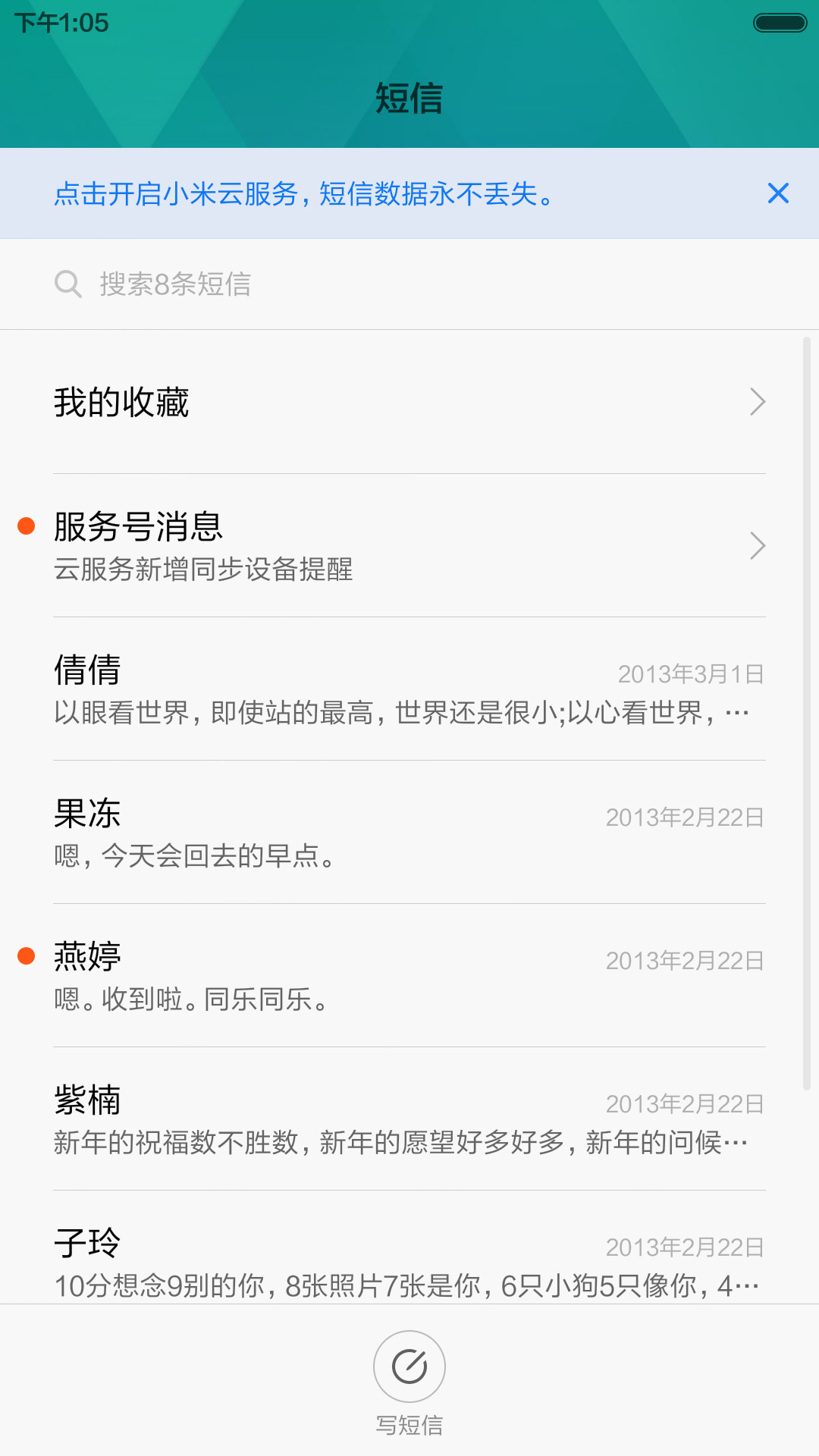Open the conversation with 果冻
This screenshot has height=1456, width=819.
coord(409,833)
